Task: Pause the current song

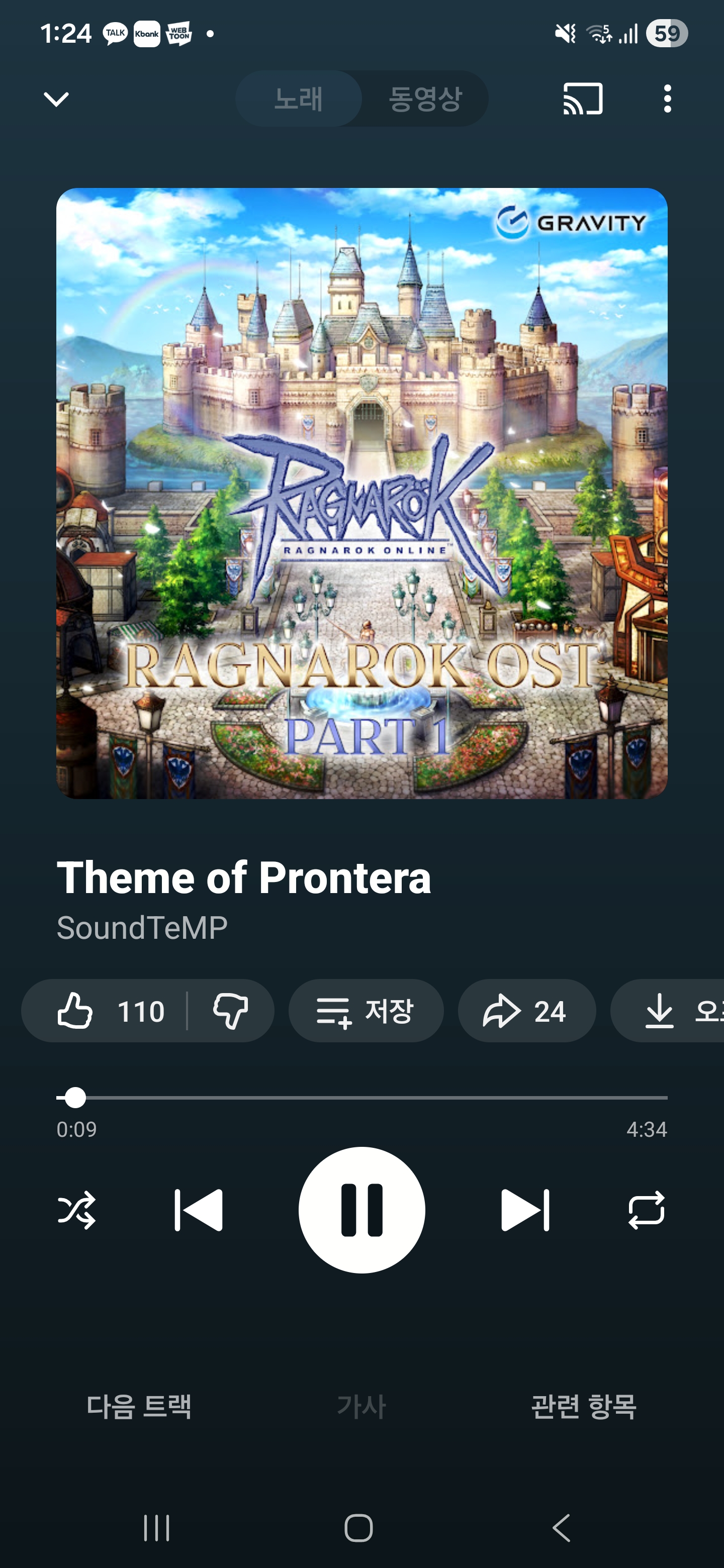Action: pos(361,1210)
